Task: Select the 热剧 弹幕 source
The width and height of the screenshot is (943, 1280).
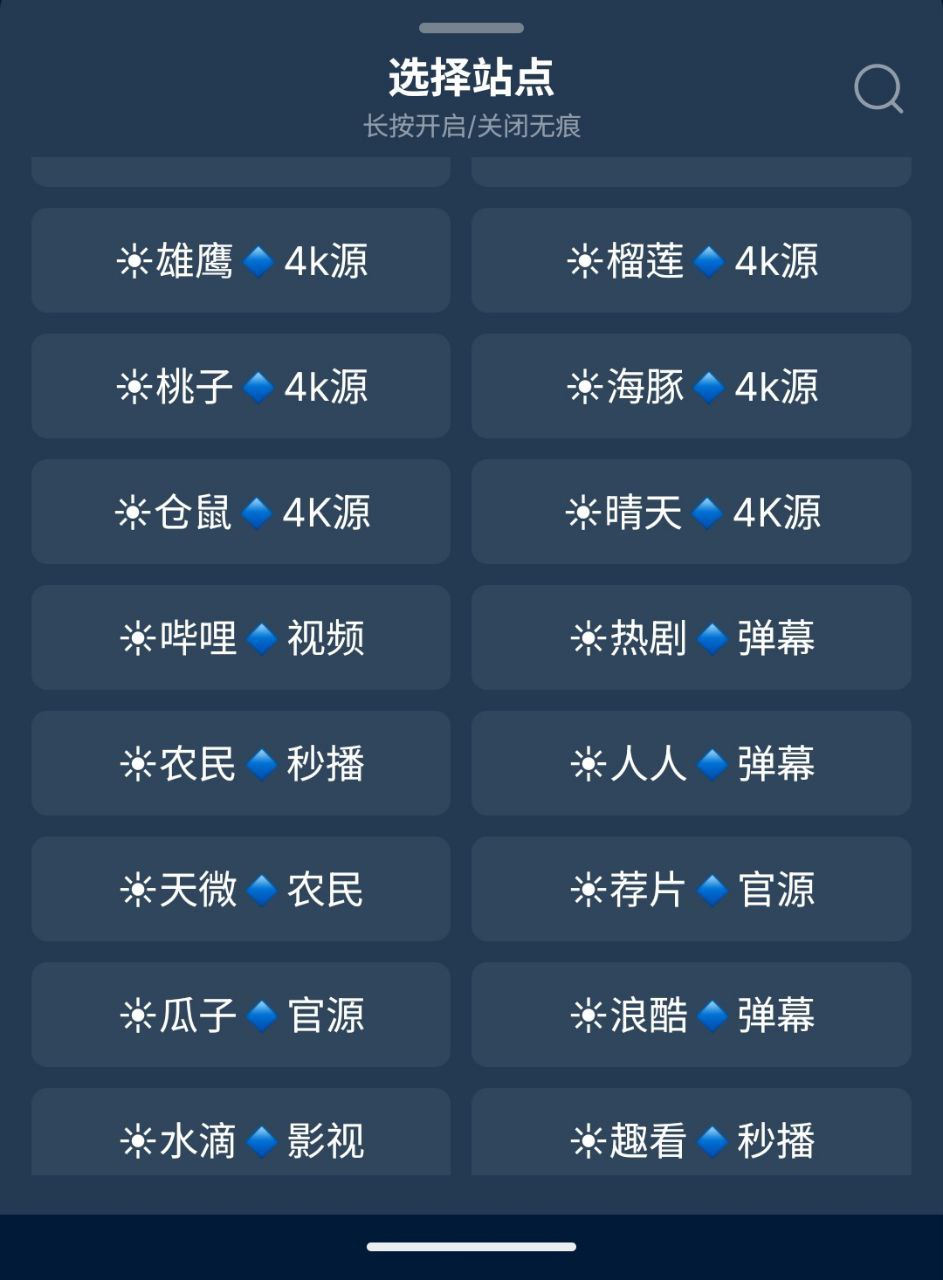Action: point(691,638)
